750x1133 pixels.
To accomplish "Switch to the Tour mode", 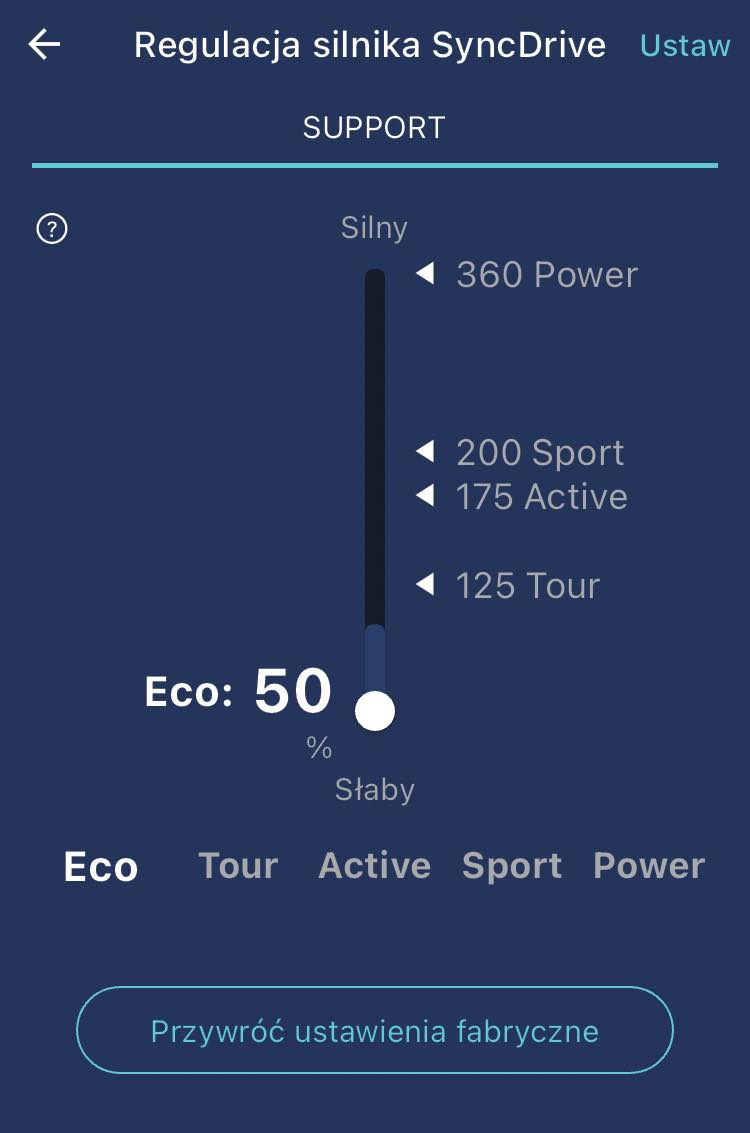I will [238, 866].
